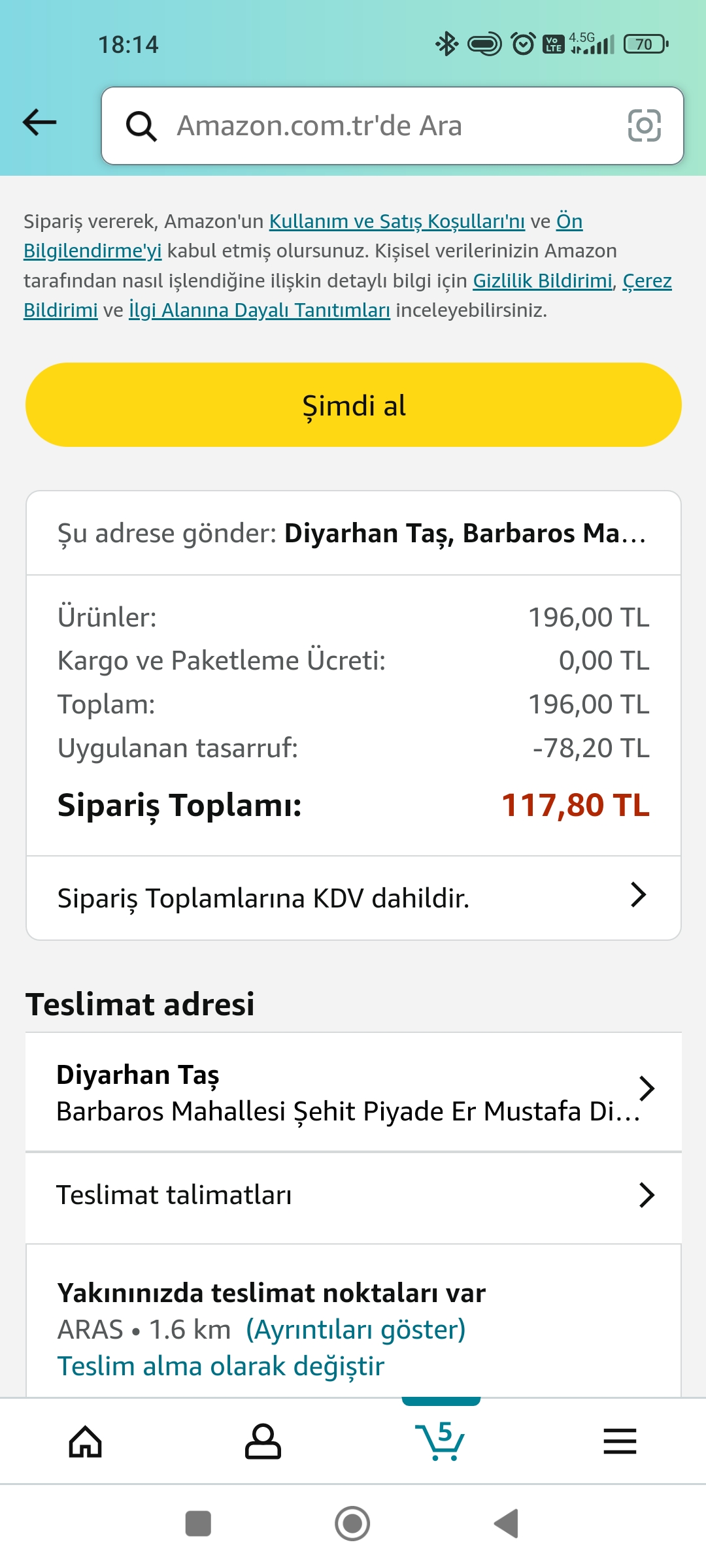Open Kullanım ve Satış Koşulları link

pos(397,221)
